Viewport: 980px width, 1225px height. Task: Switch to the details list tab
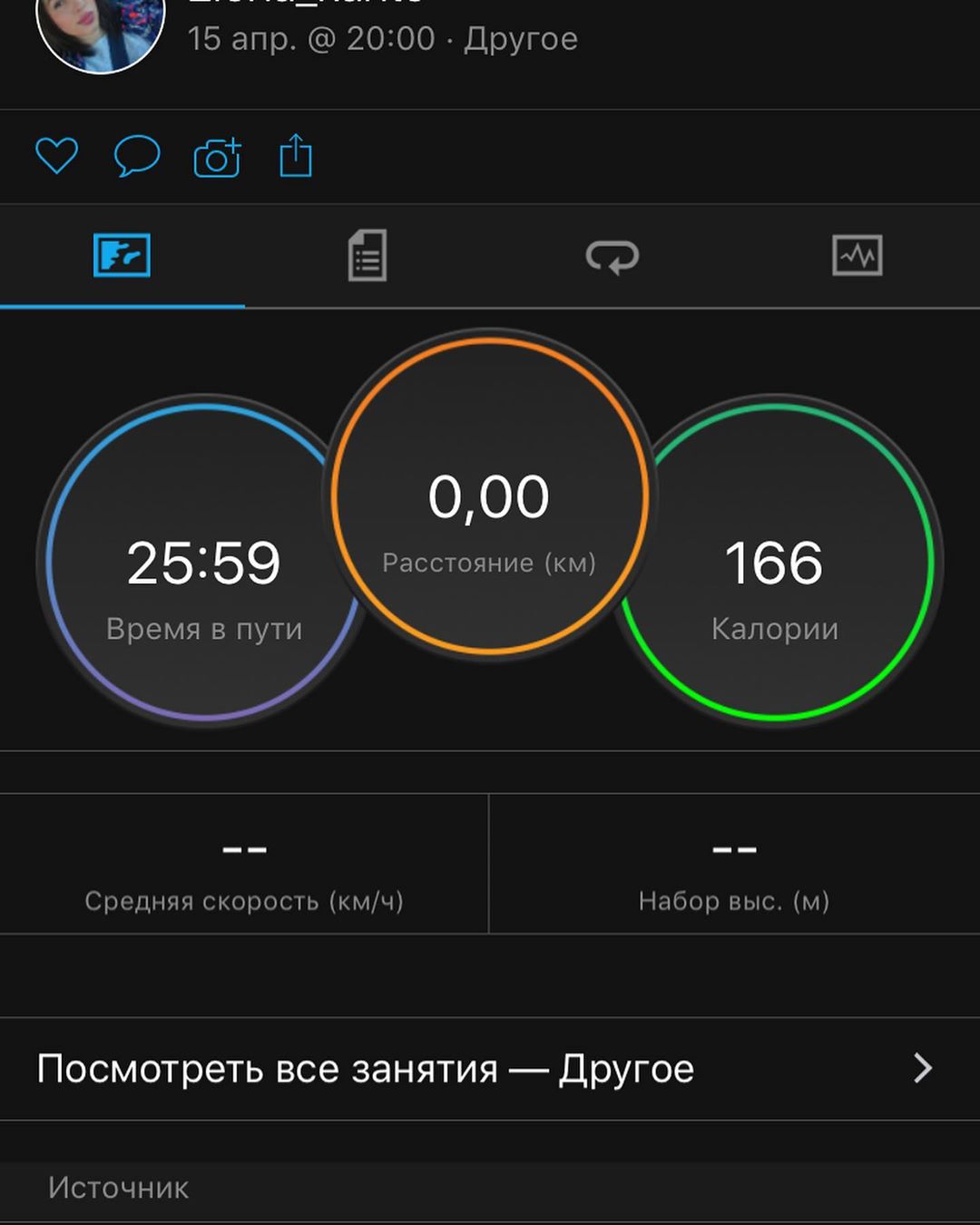pyautogui.click(x=367, y=256)
